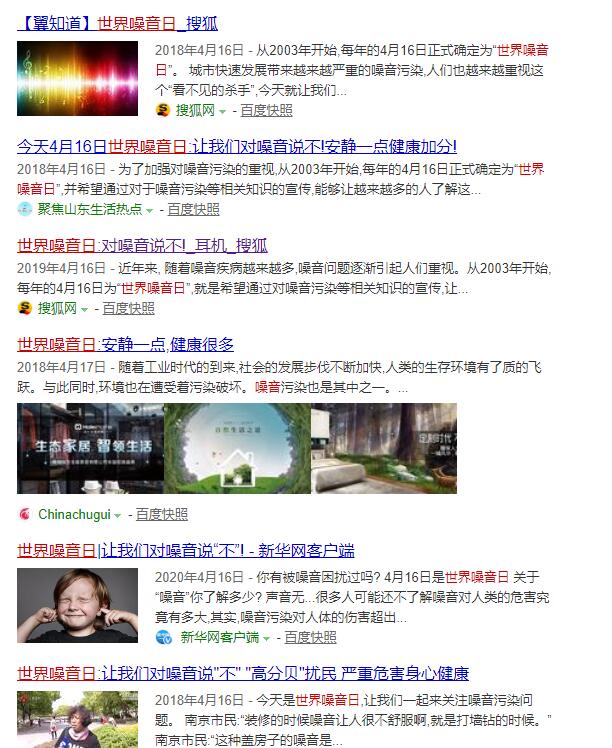
Task: Open the "高分贝"扰民 严重危害身心健康 result
Action: click(243, 673)
